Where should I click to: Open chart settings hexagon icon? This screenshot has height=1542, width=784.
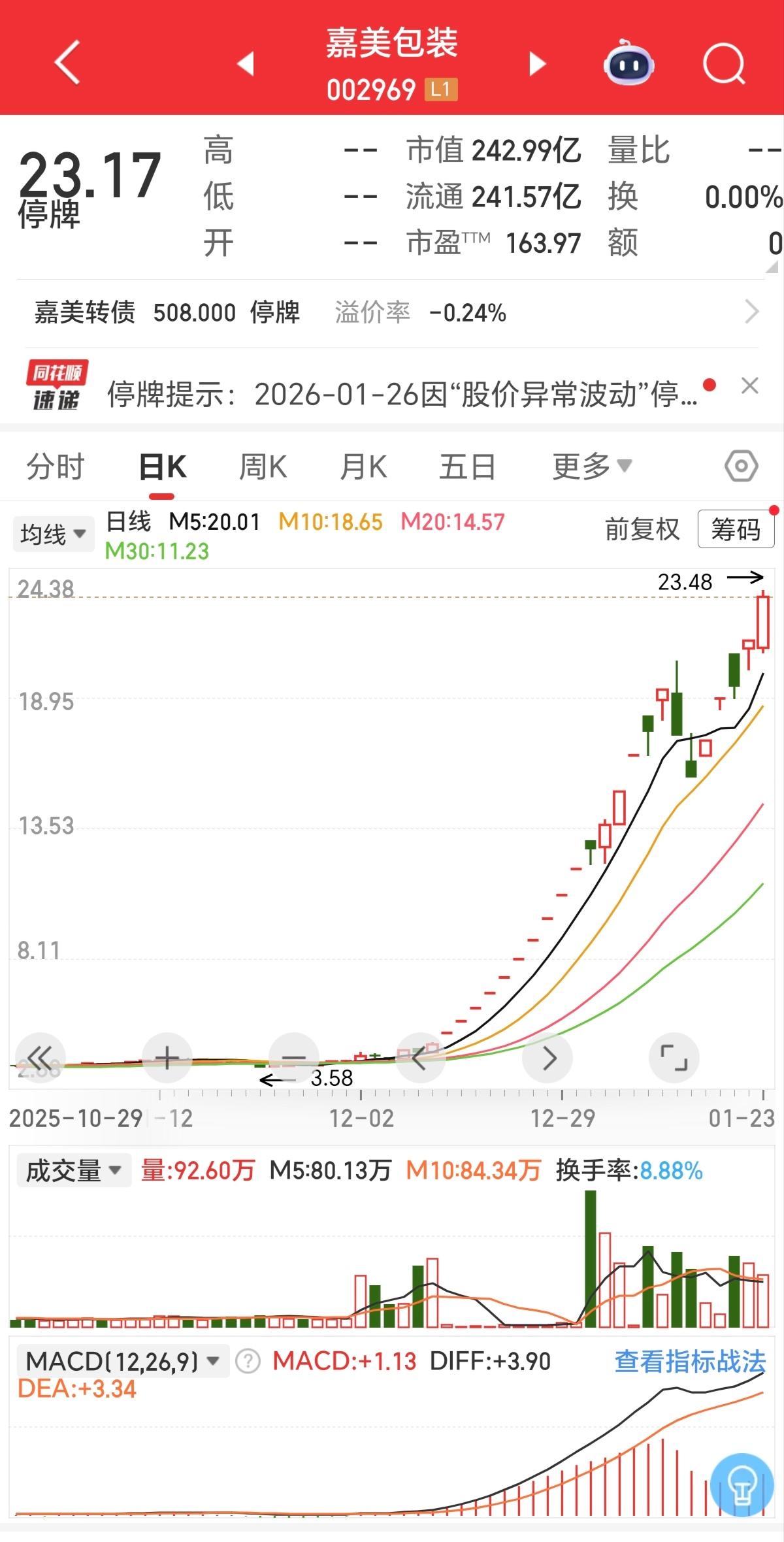coord(742,467)
